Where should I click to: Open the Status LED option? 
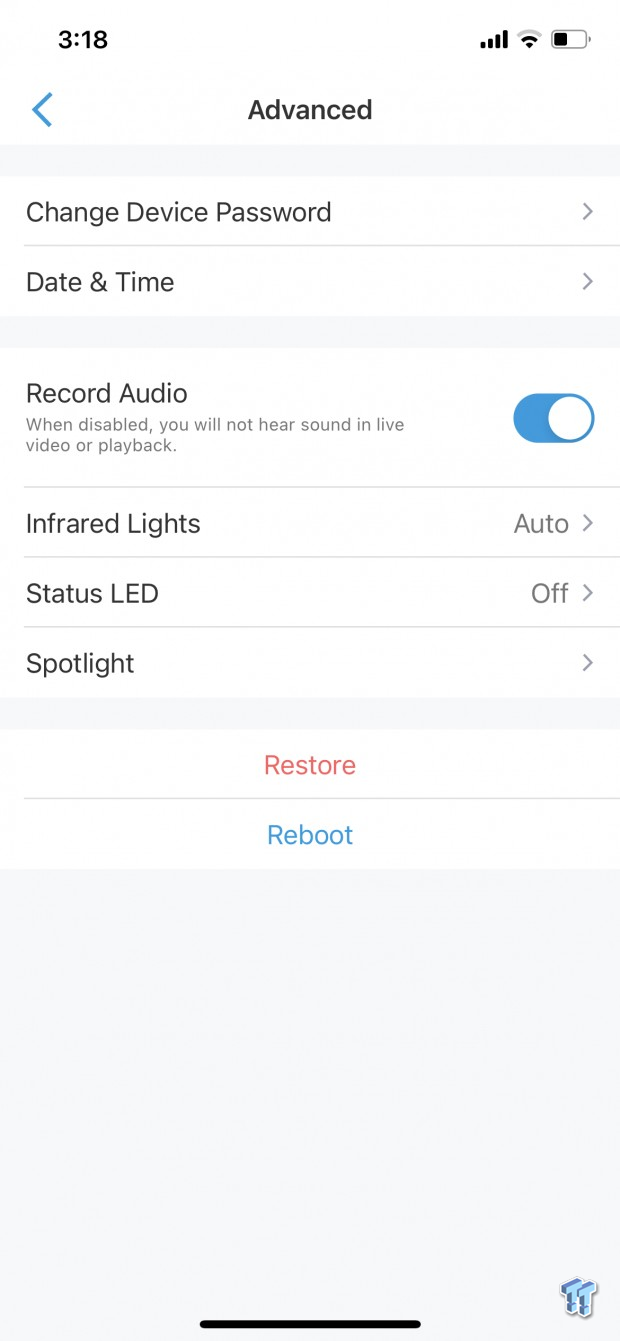310,593
